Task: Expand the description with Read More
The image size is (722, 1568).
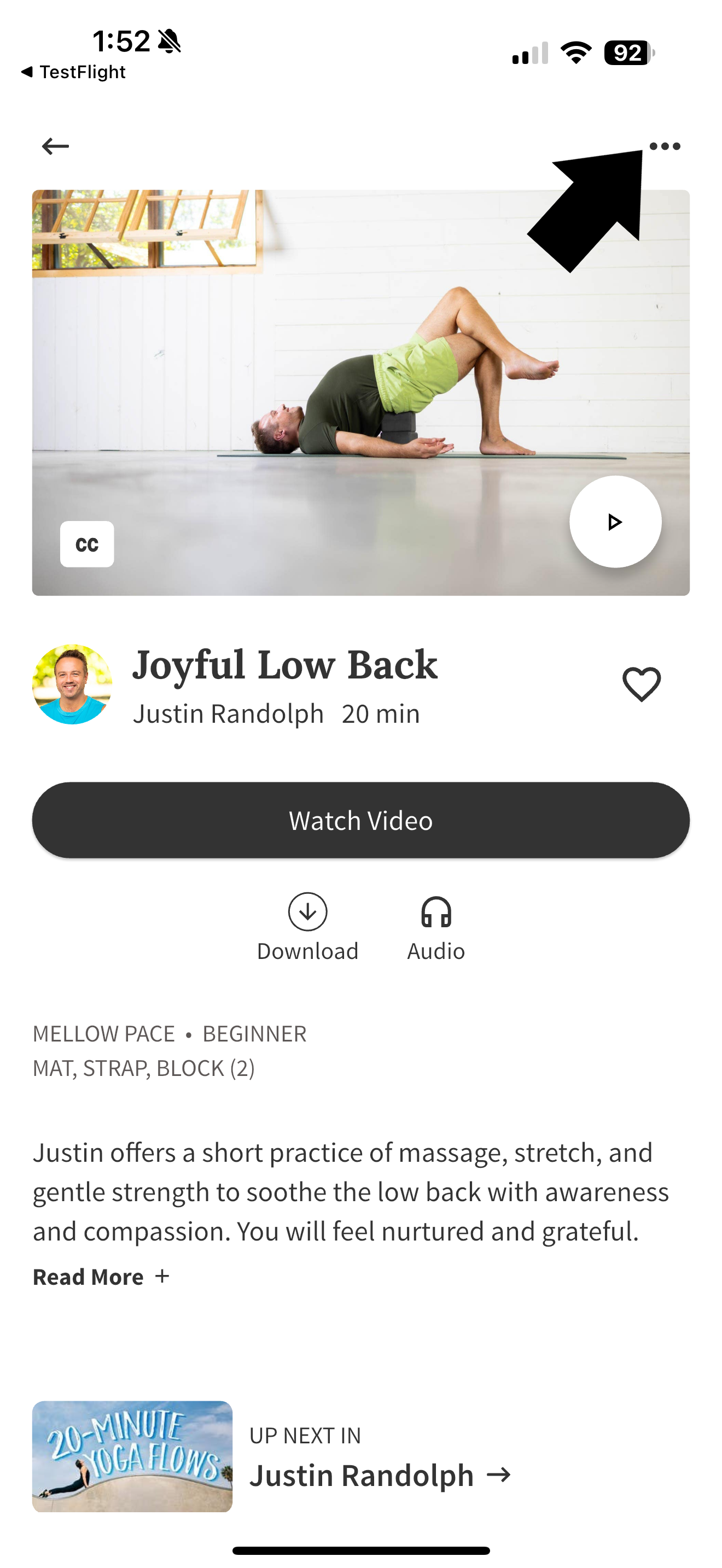Action: 101,1277
